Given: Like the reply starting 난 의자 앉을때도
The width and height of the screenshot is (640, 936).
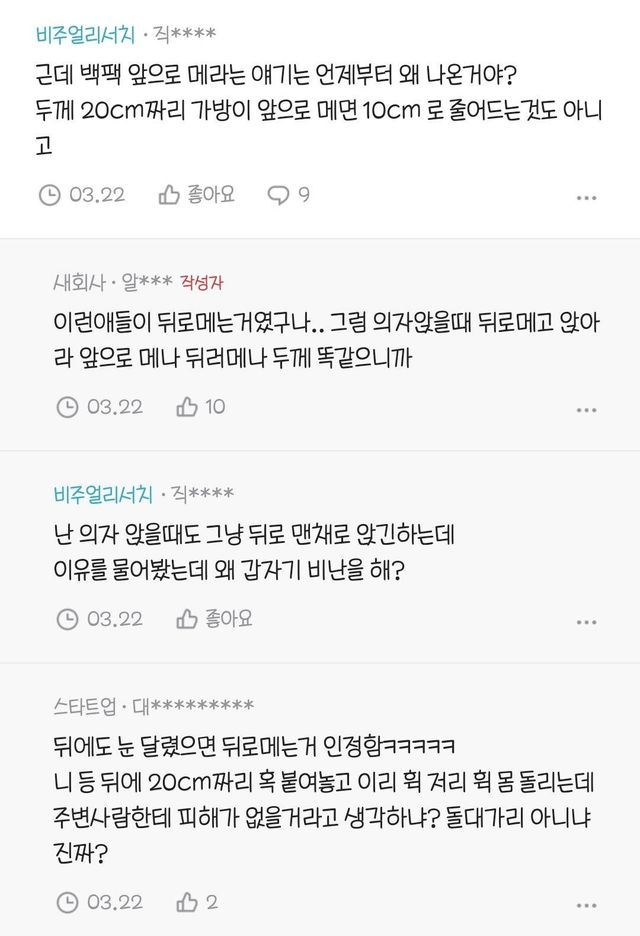Looking at the screenshot, I should click(x=214, y=619).
